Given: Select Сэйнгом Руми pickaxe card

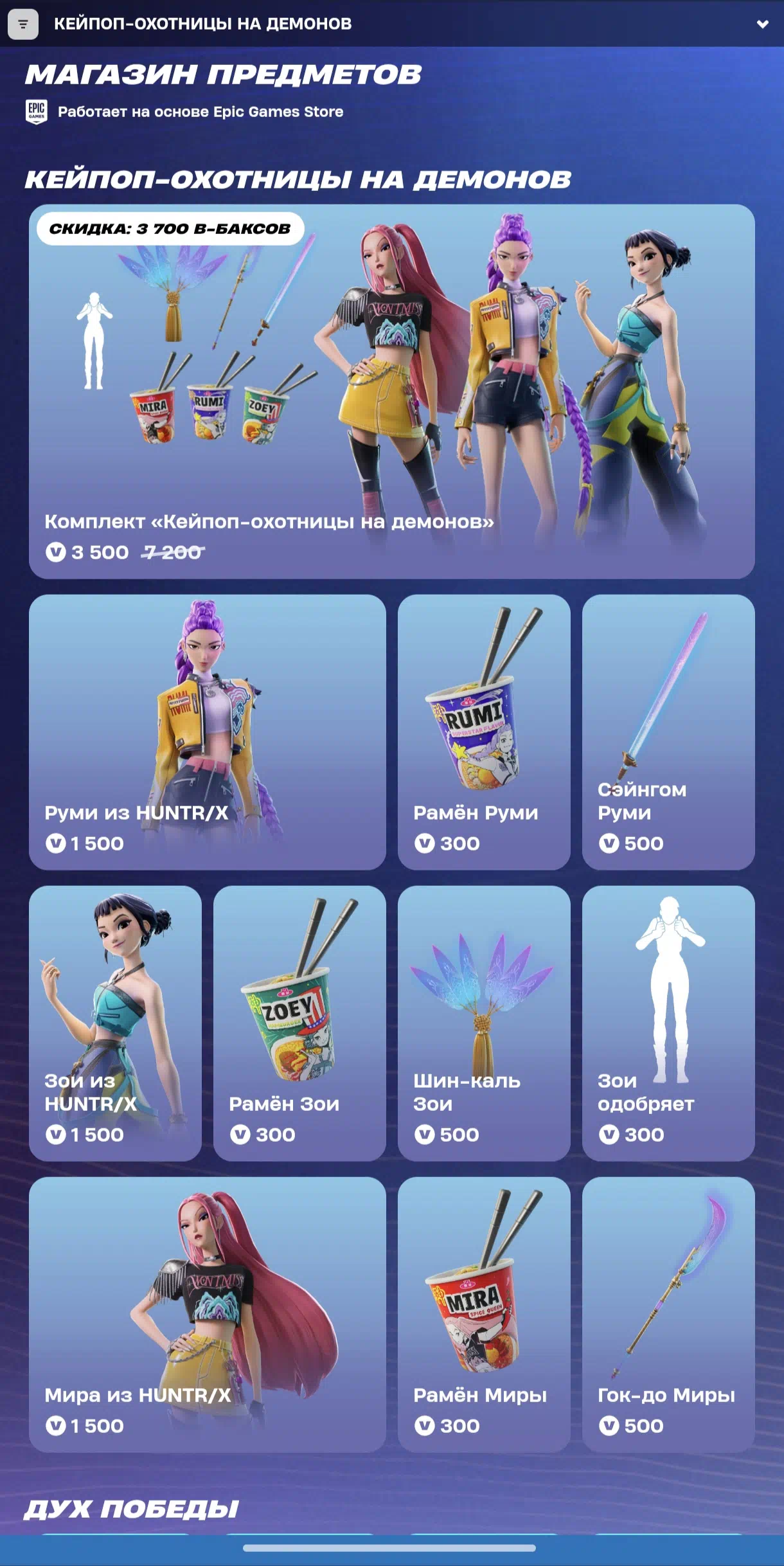Looking at the screenshot, I should (x=668, y=732).
